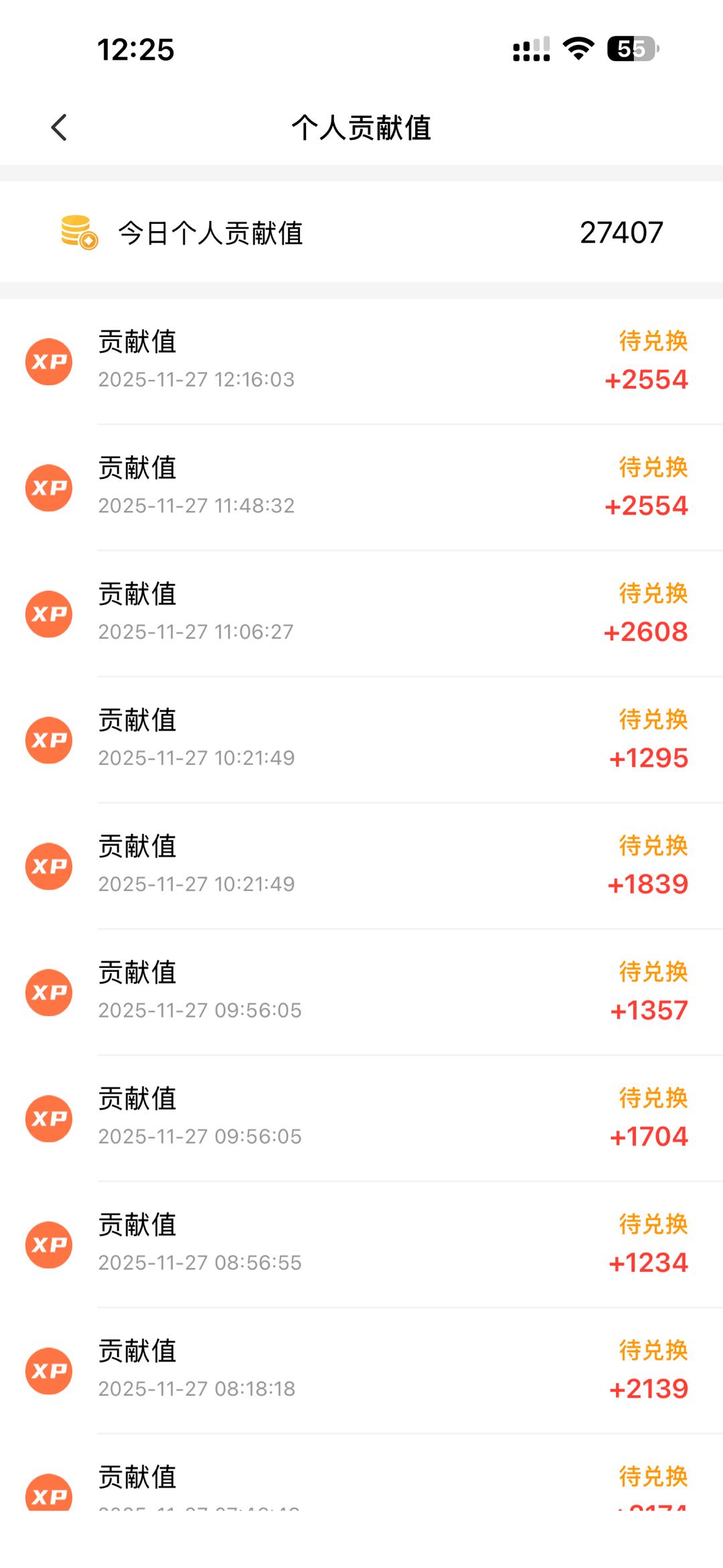The image size is (723, 1568).
Task: Tap the XP badge on the 08:18:18 entry
Action: (x=48, y=1371)
